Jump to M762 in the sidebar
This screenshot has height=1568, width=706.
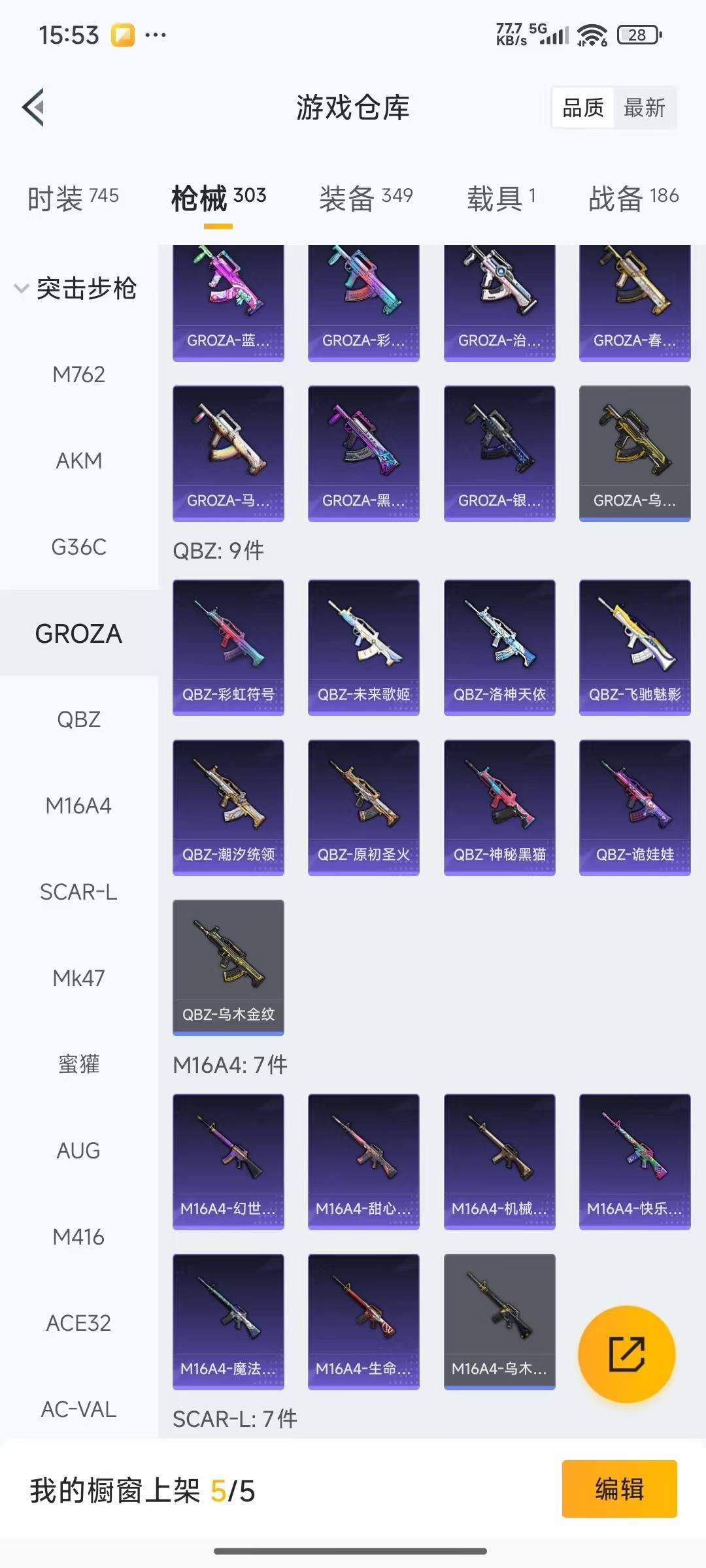78,374
